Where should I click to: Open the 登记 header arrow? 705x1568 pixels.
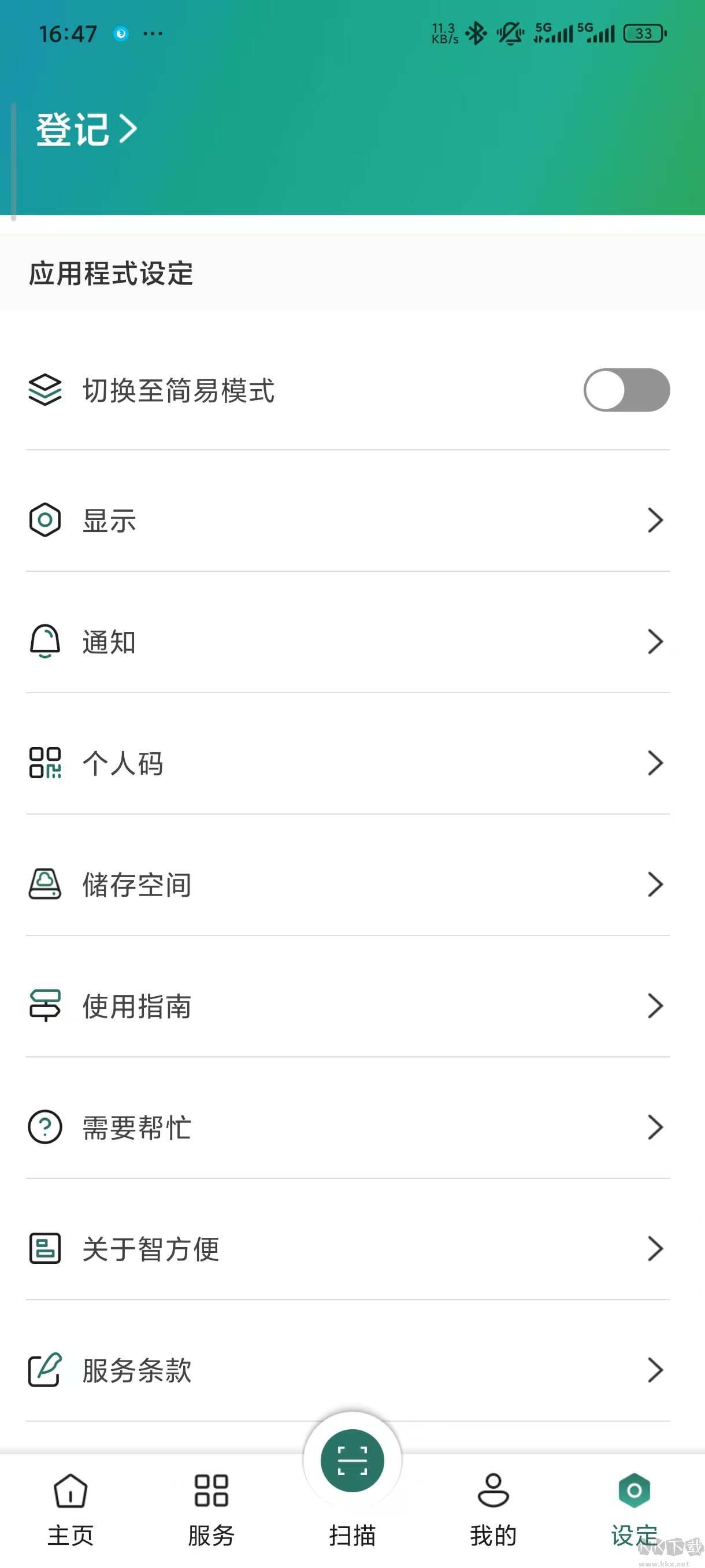[128, 128]
